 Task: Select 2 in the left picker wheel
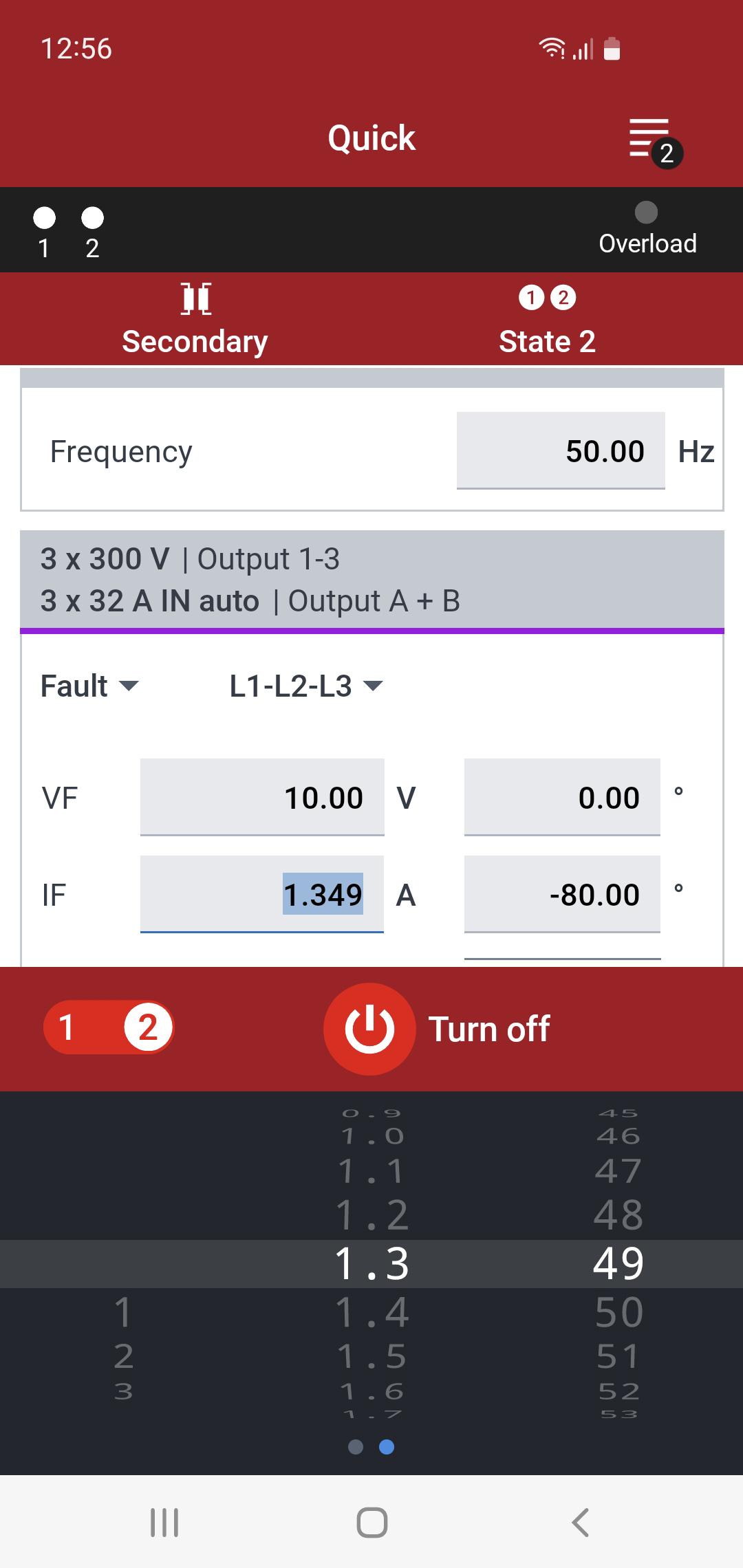pos(123,1356)
